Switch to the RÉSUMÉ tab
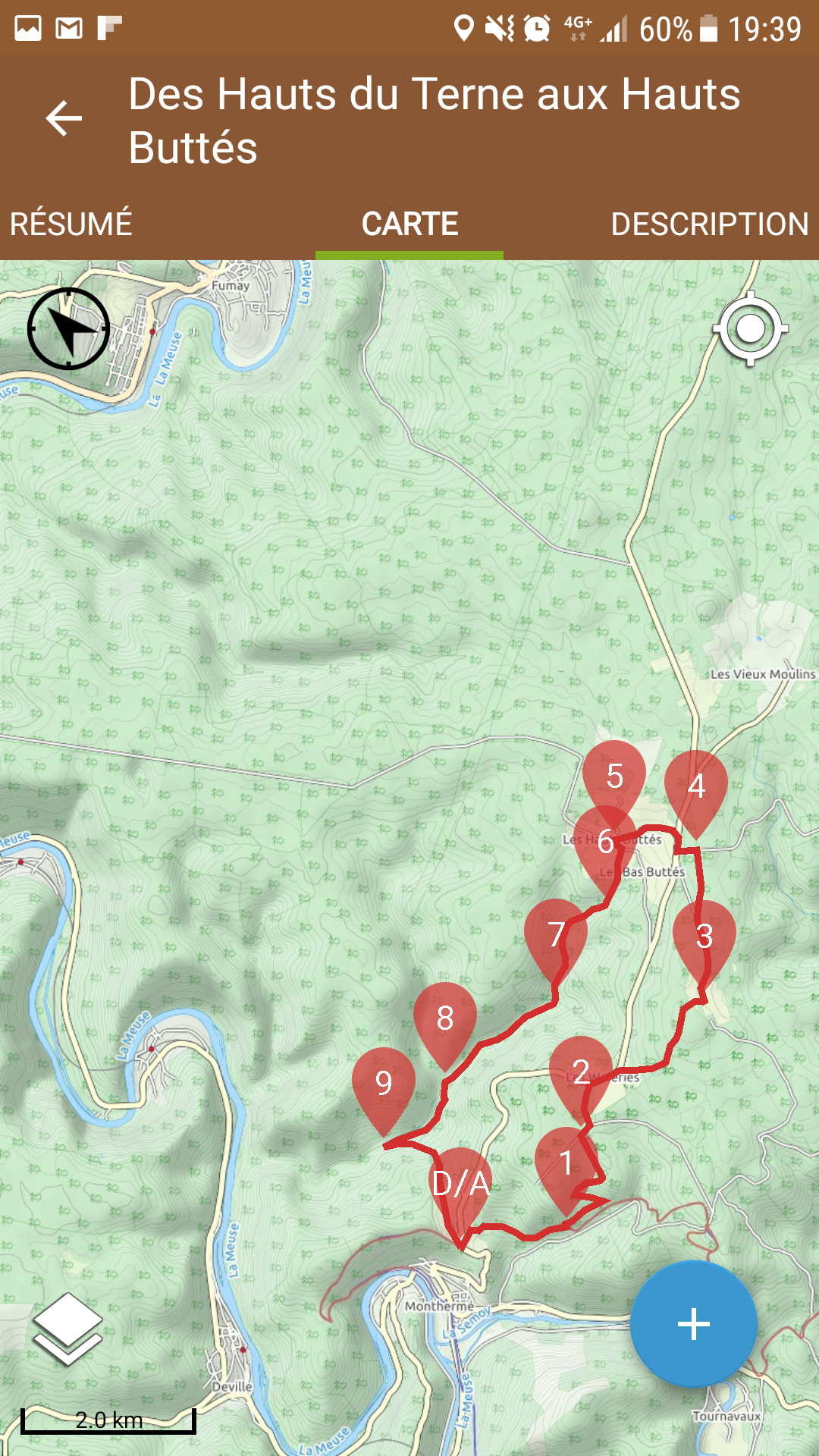The width and height of the screenshot is (819, 1456). (x=71, y=224)
